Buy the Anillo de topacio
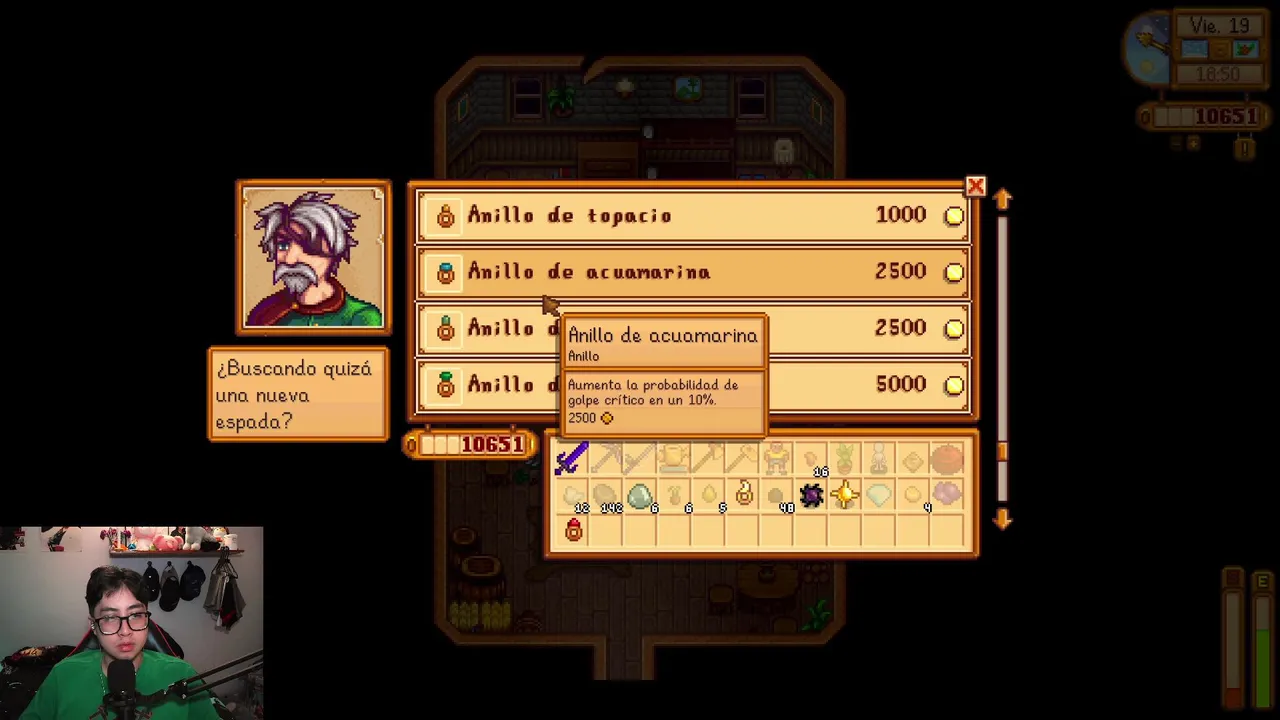Image resolution: width=1280 pixels, height=720 pixels. click(x=690, y=216)
